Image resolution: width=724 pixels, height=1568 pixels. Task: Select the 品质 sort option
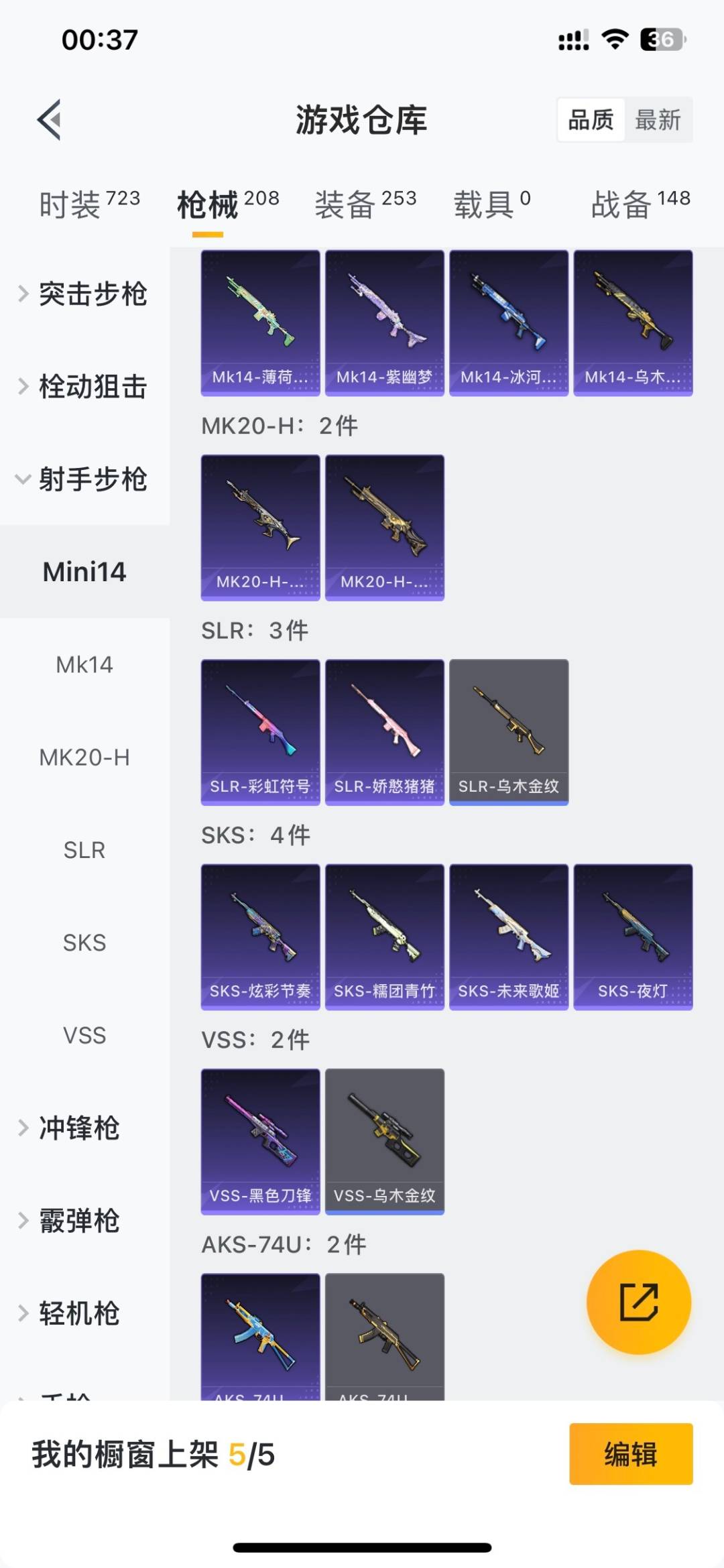point(589,119)
